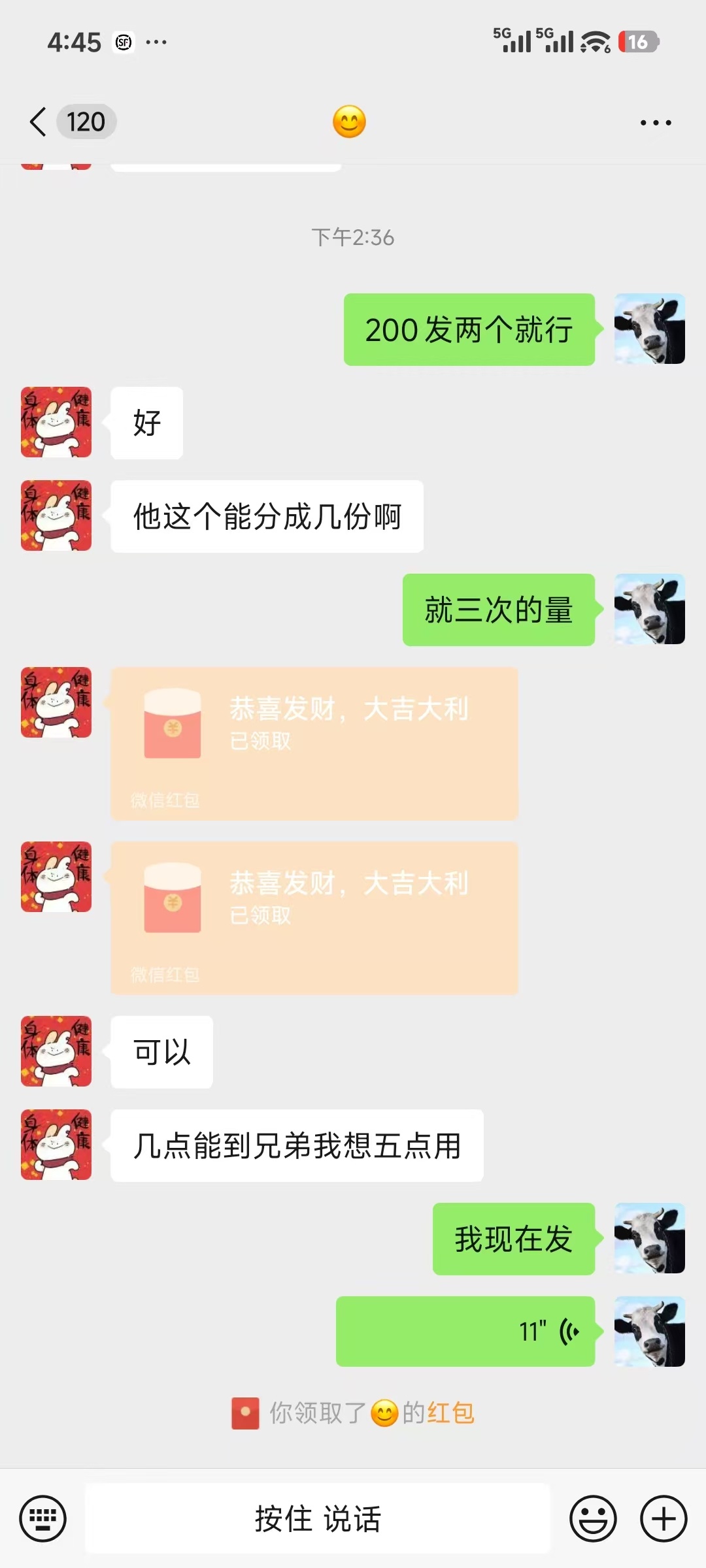
Task: Open the plus attachments menu
Action: click(663, 1518)
